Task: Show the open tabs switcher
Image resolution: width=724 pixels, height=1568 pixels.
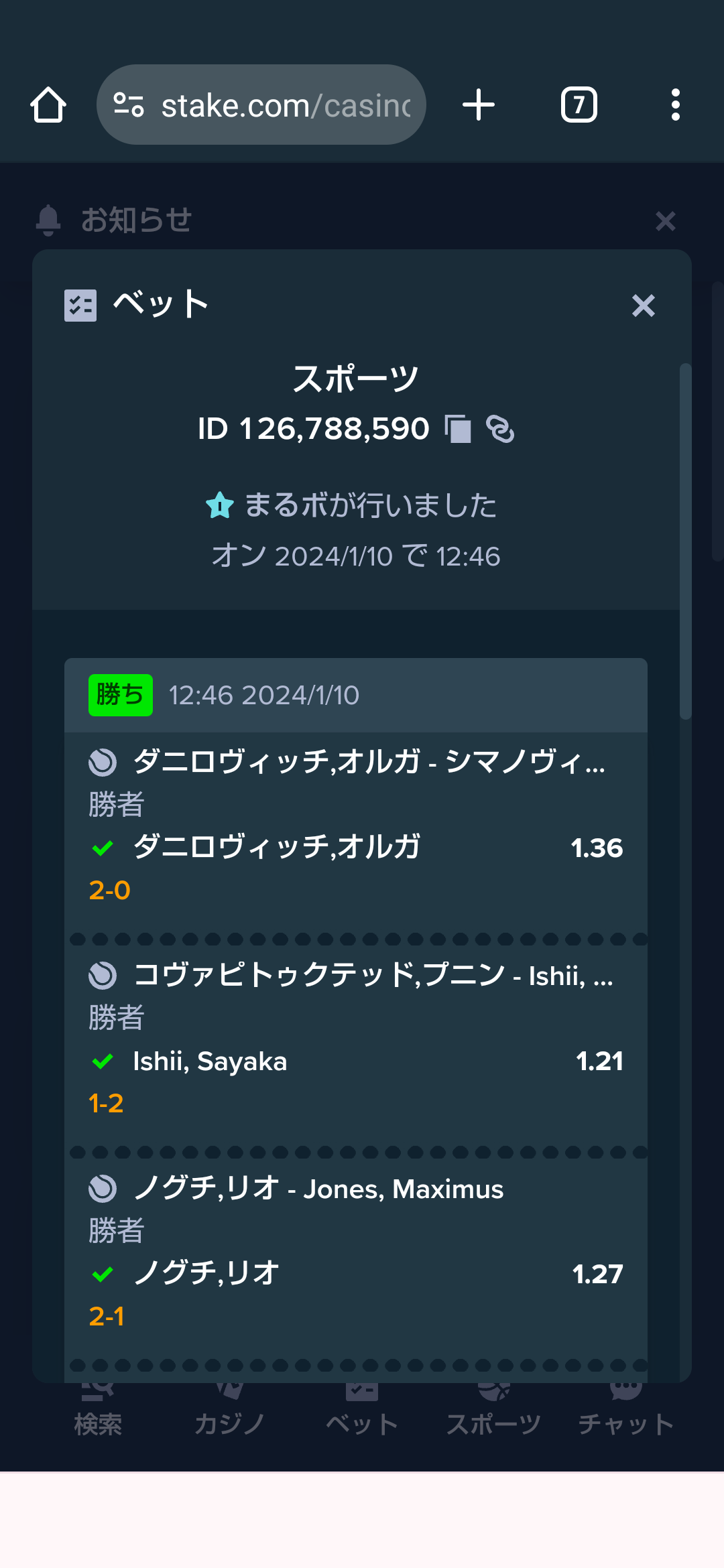Action: [579, 105]
